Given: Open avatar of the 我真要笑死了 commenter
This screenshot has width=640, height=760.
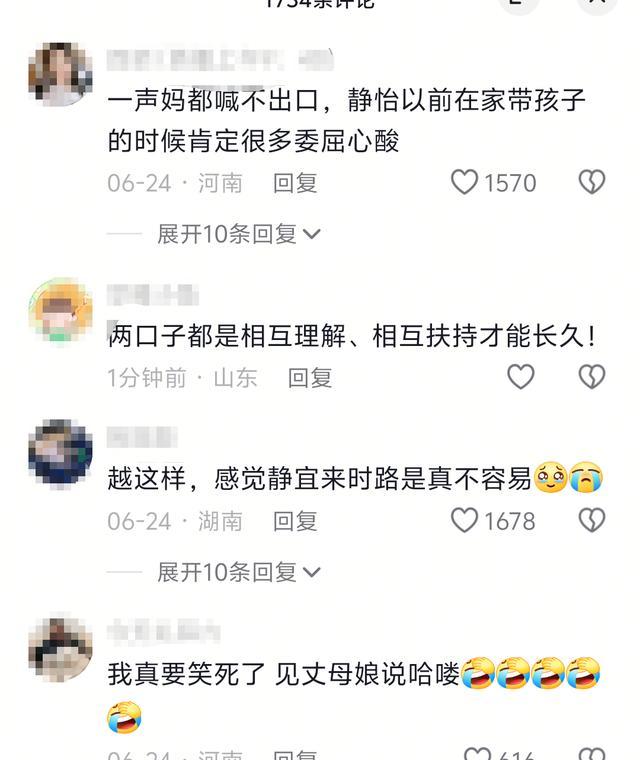Looking at the screenshot, I should coord(60,650).
